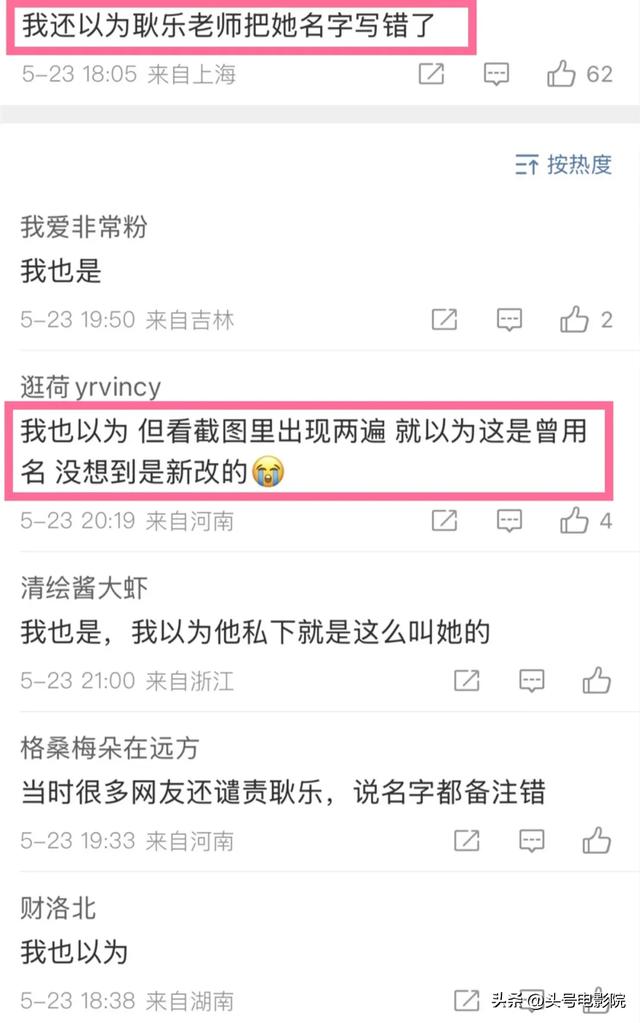This screenshot has height=1023, width=640.
Task: Reply to 清绘酱大虾's comment
Action: pos(532,681)
